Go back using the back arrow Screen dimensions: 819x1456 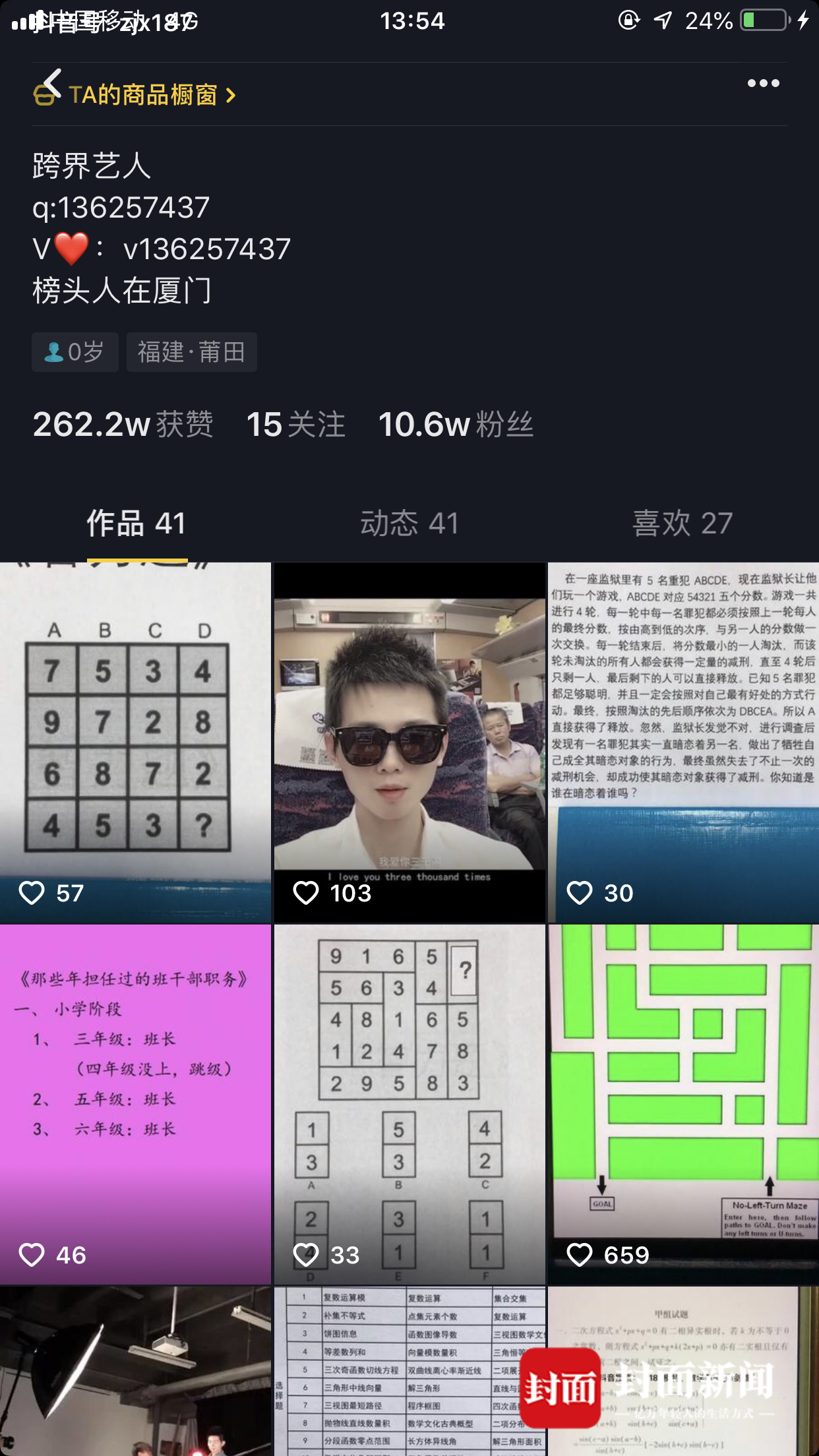[x=51, y=82]
